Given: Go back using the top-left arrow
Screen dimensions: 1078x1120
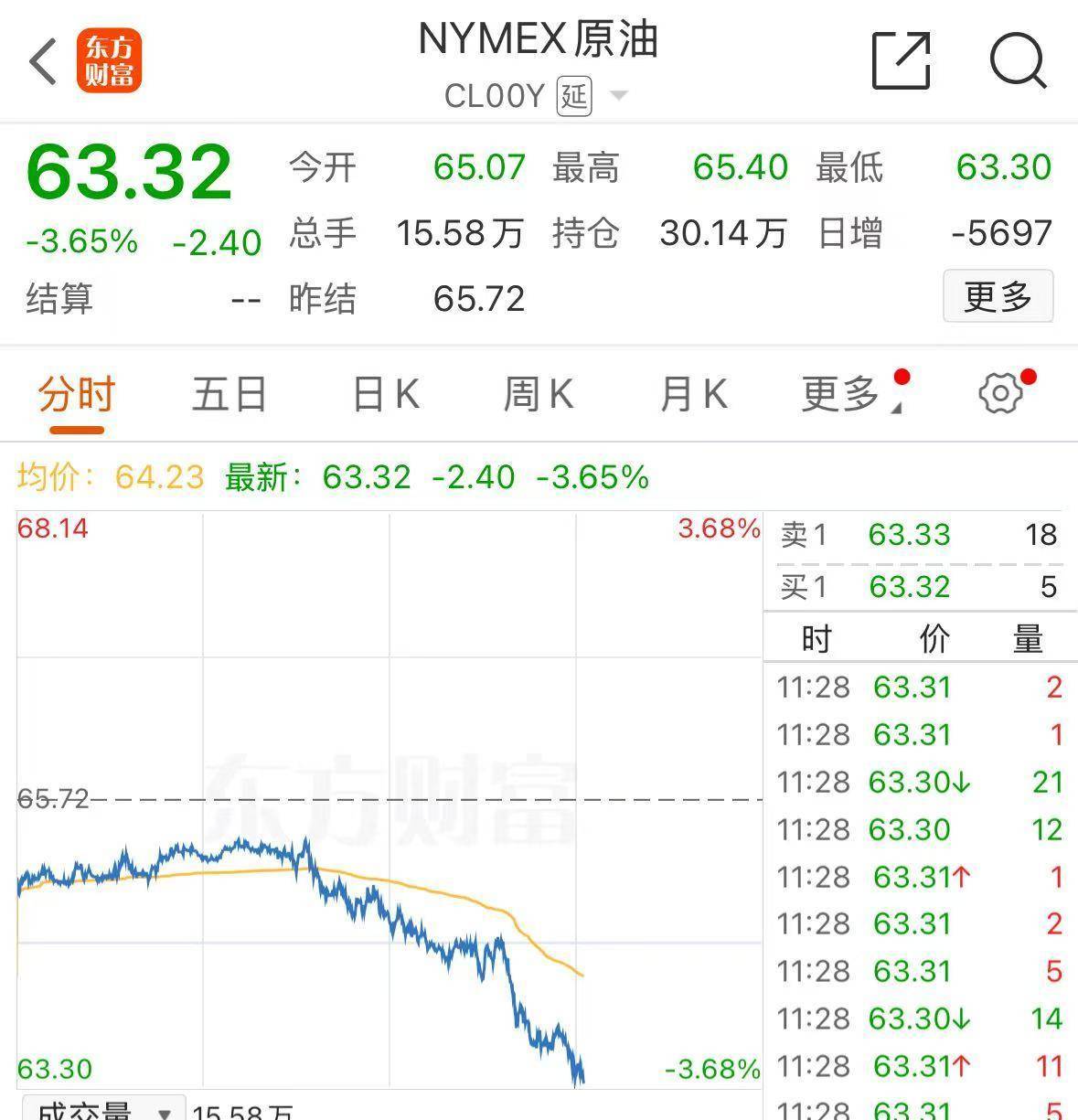Looking at the screenshot, I should [43, 62].
